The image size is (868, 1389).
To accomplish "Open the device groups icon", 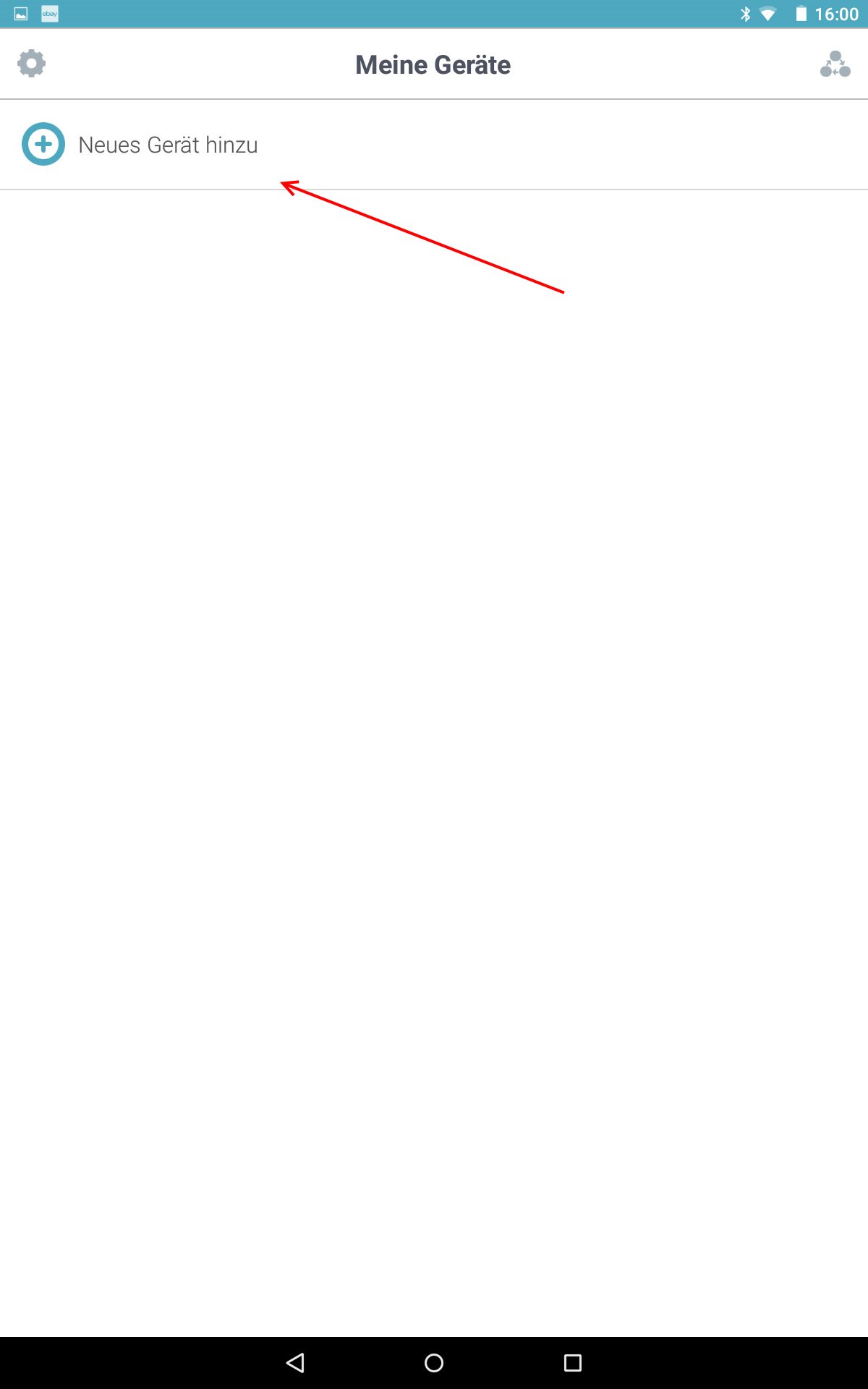I will tap(835, 64).
